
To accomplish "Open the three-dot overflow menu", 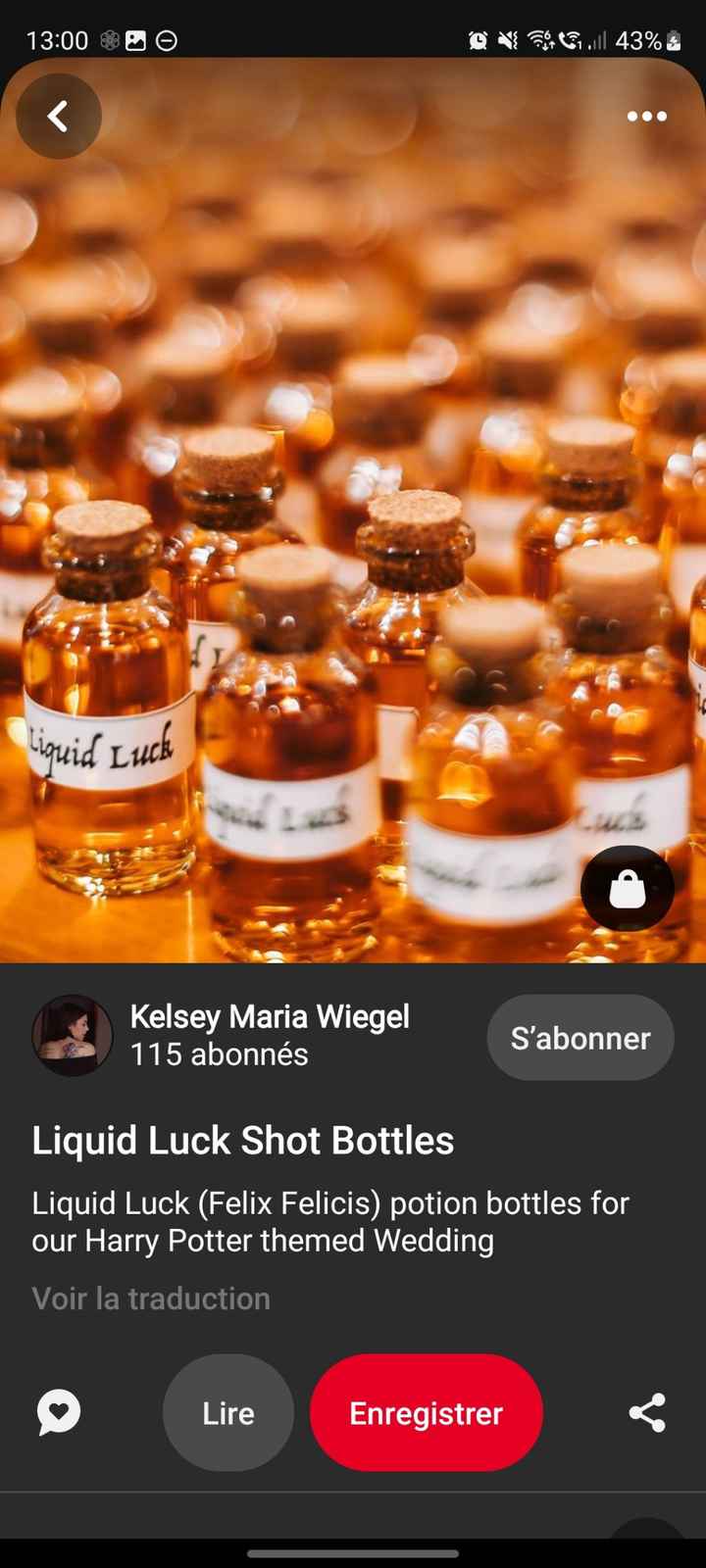I will (x=646, y=117).
